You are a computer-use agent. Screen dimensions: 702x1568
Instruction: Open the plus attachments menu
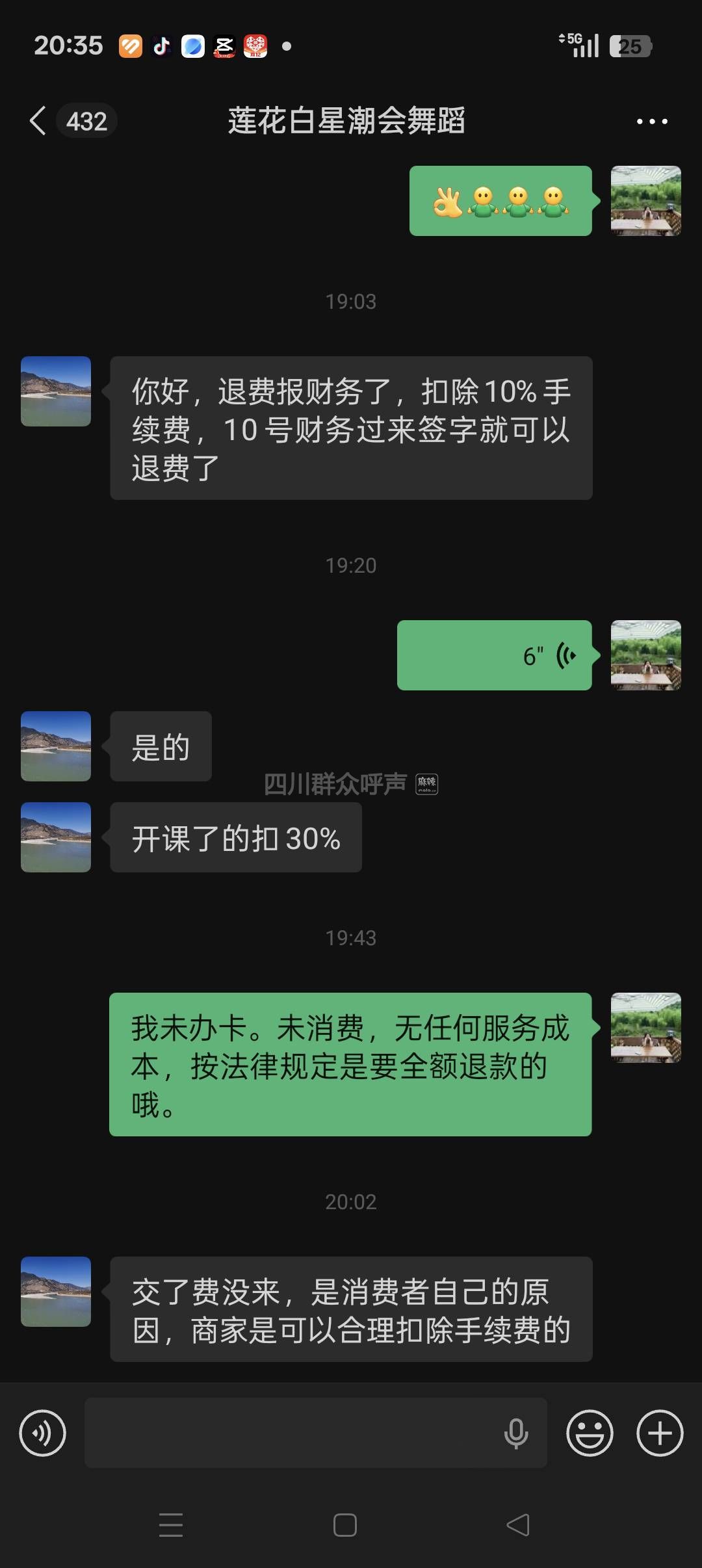659,1433
